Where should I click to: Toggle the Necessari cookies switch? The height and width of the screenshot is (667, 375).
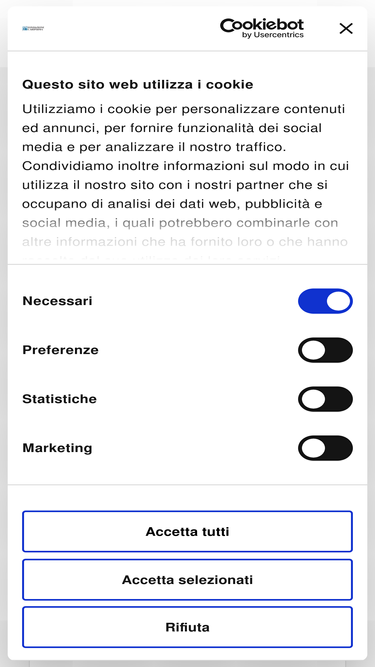tap(325, 301)
